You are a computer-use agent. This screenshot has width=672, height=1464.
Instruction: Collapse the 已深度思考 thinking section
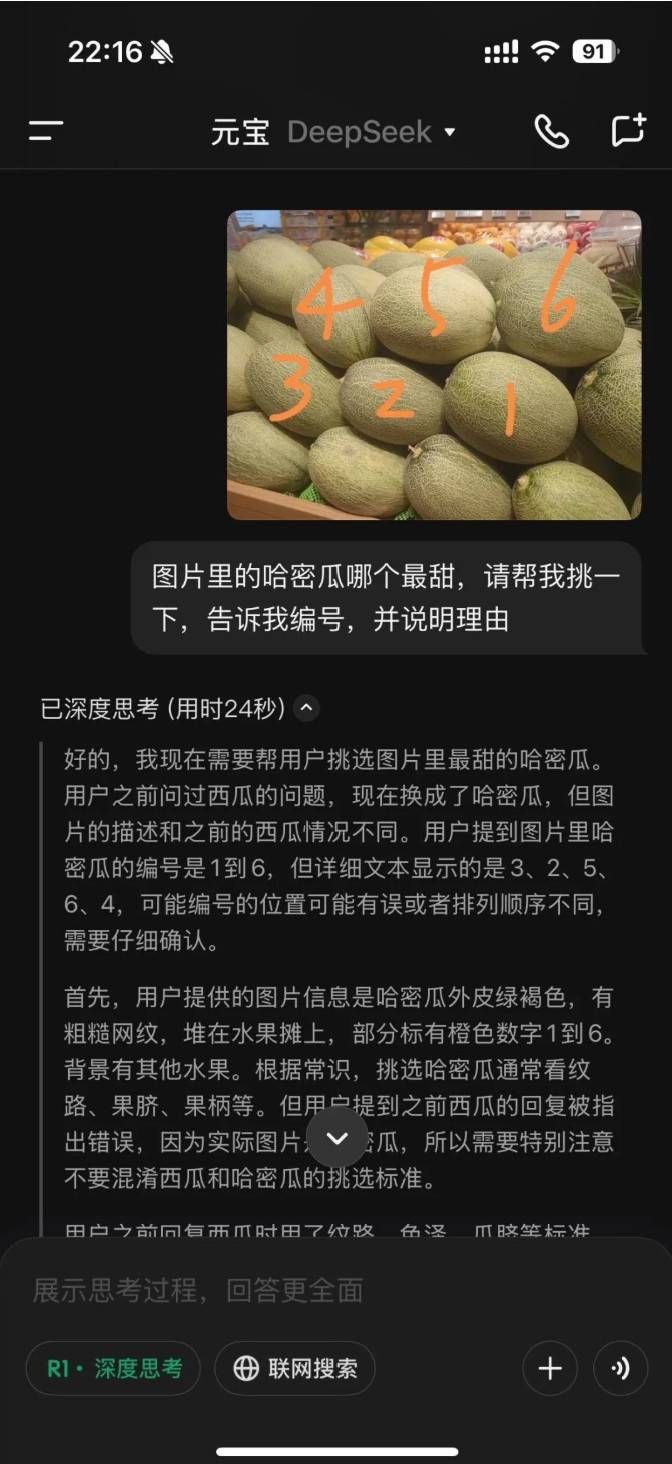tap(308, 709)
